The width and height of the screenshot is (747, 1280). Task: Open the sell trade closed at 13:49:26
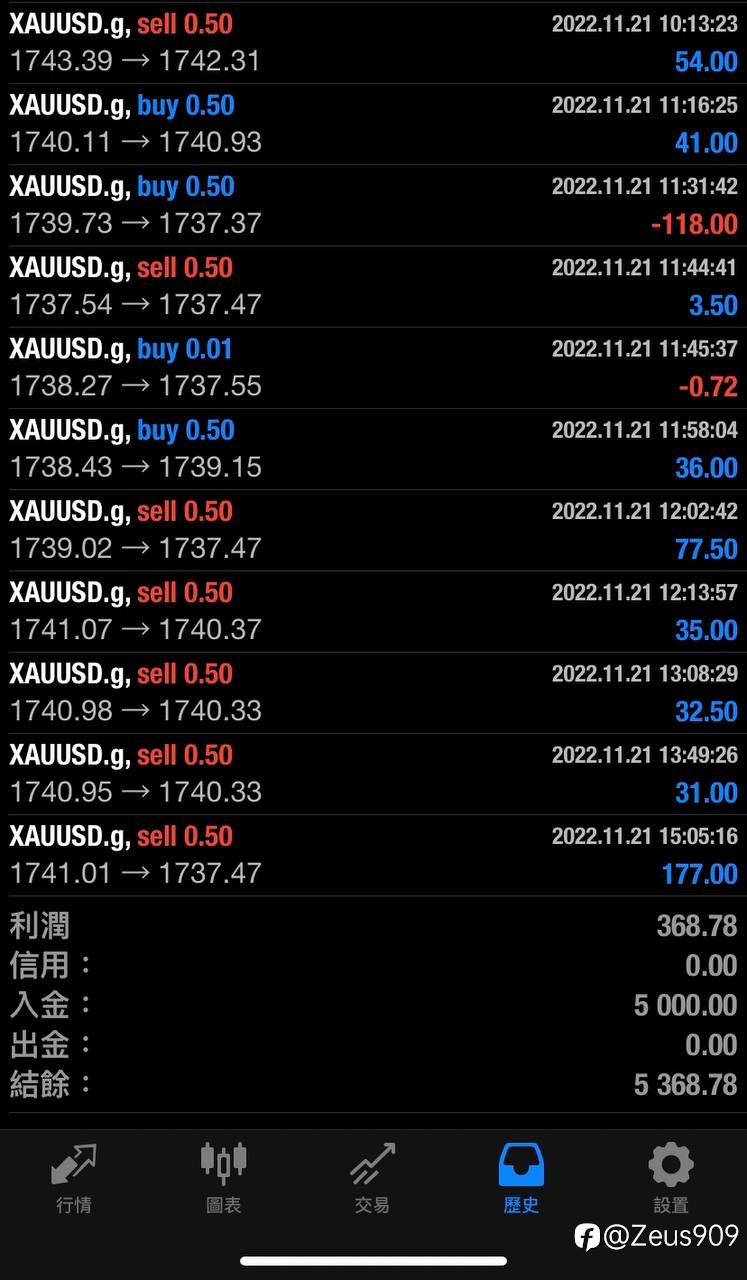(373, 774)
